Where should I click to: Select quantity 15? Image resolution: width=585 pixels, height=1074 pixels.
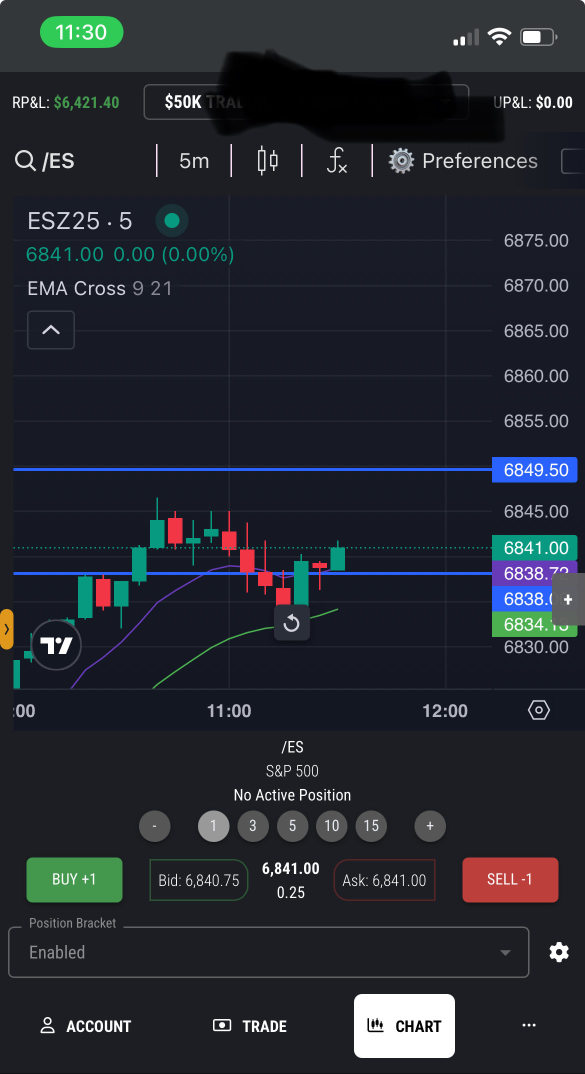[x=371, y=826]
